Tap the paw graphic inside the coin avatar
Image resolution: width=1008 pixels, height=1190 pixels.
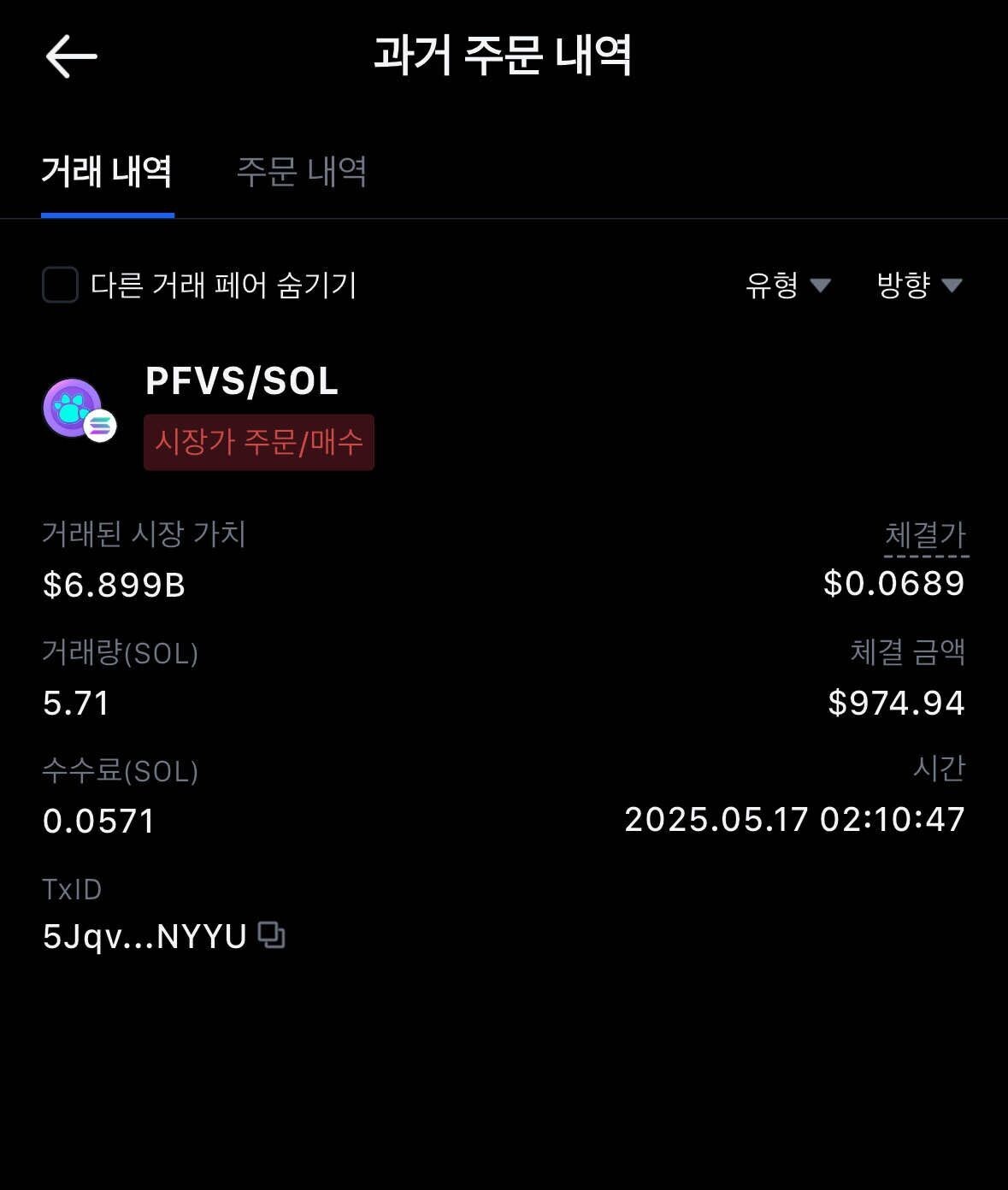70,402
